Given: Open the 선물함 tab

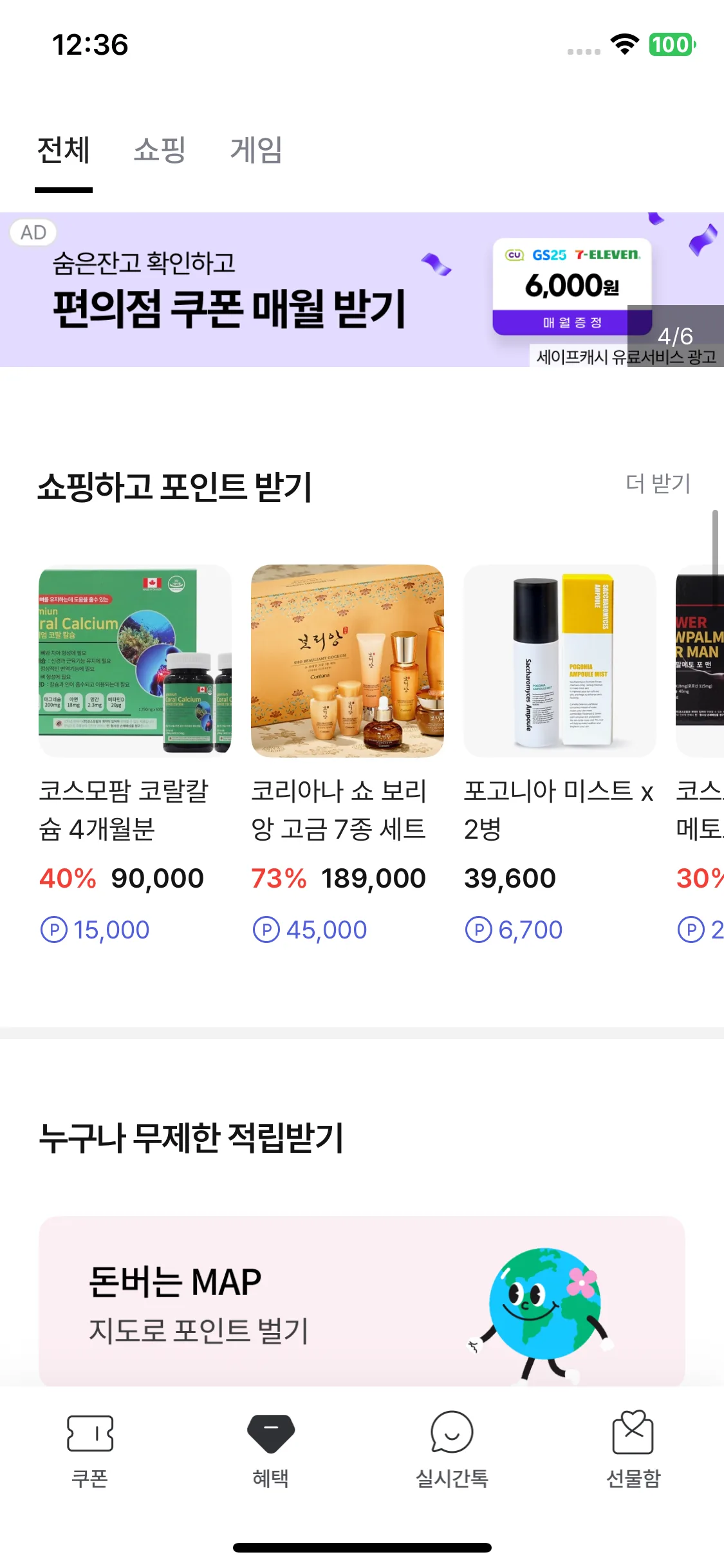Looking at the screenshot, I should click(x=633, y=1450).
